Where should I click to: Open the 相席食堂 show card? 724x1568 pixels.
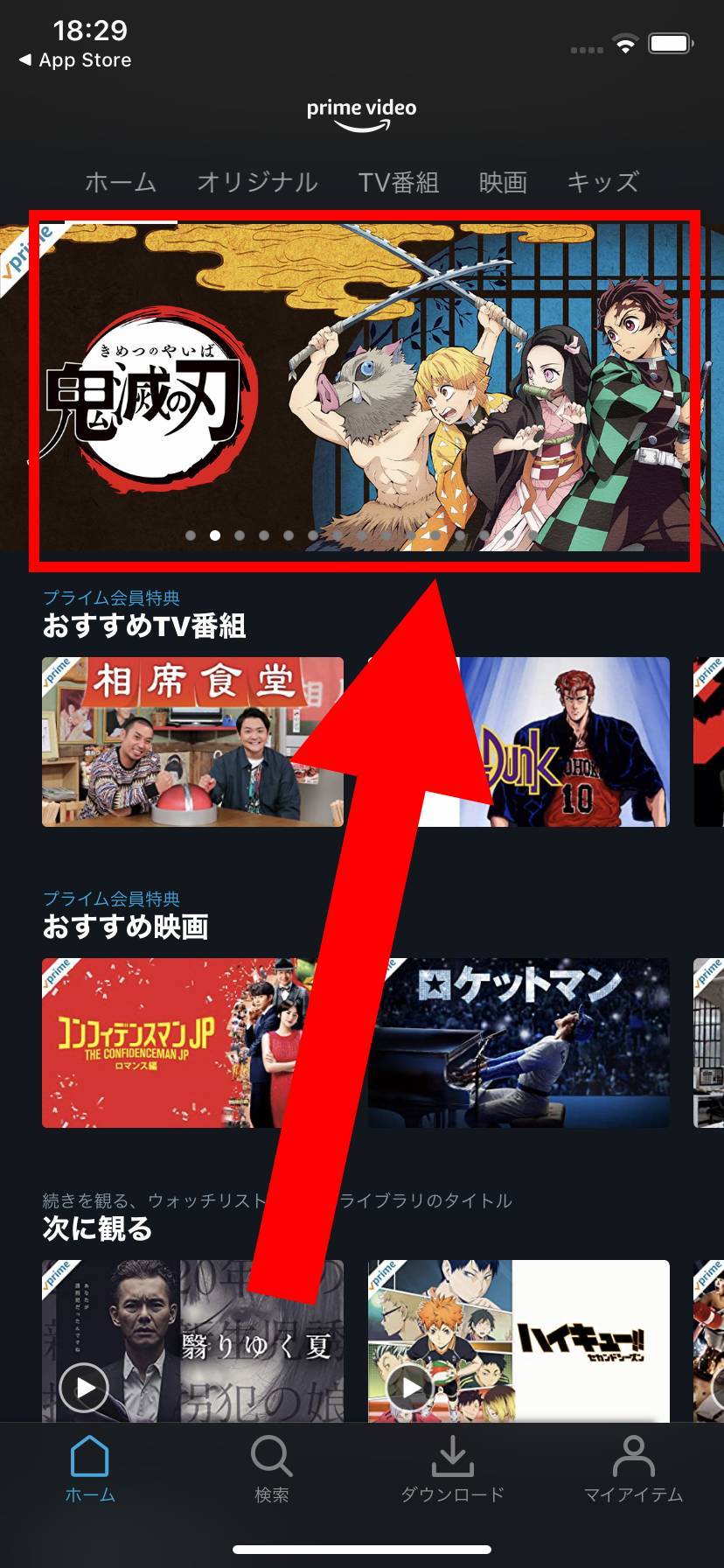(x=192, y=742)
